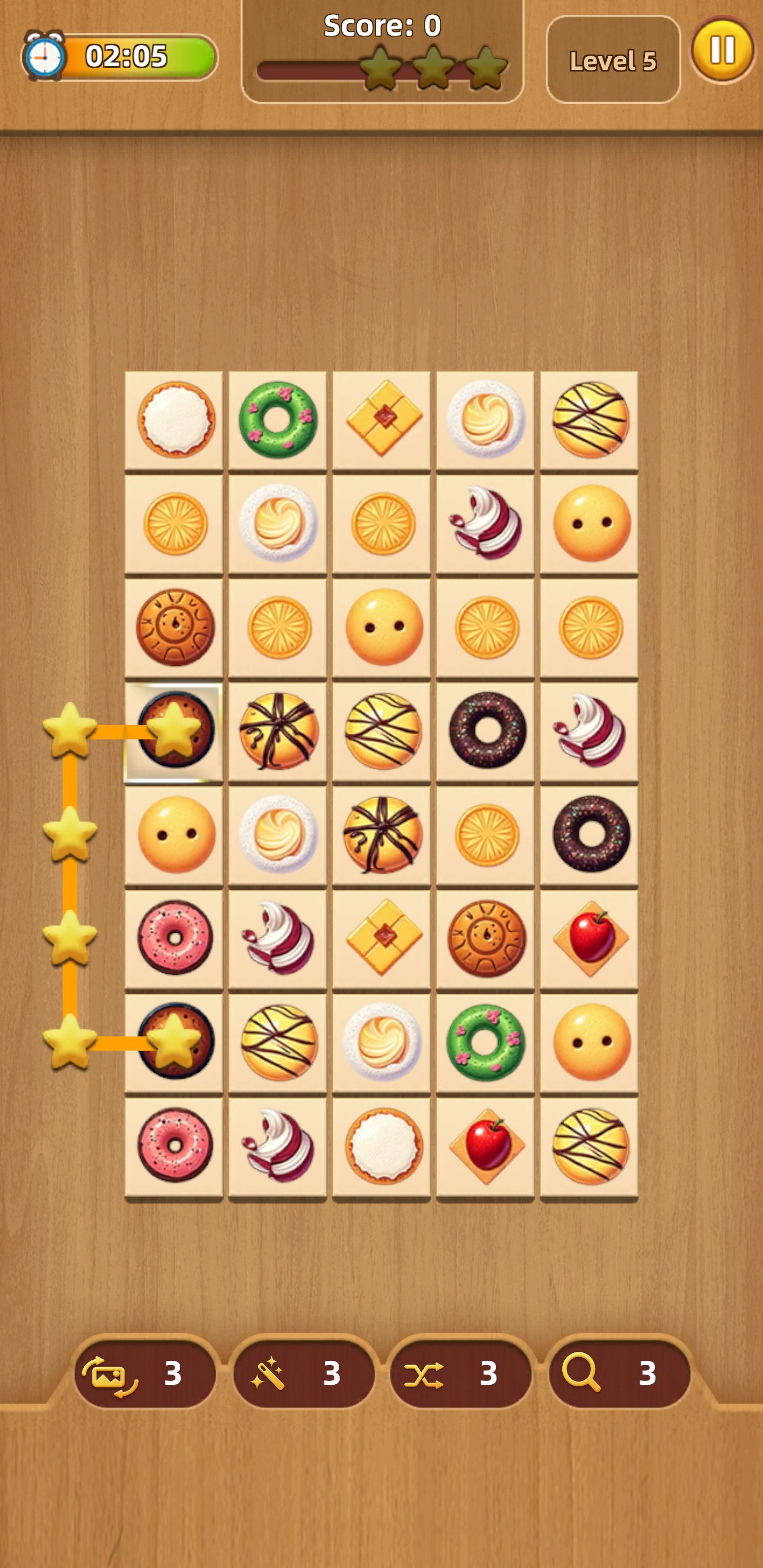The height and width of the screenshot is (1568, 763).
Task: Use the change-background power-up
Action: tap(145, 1373)
